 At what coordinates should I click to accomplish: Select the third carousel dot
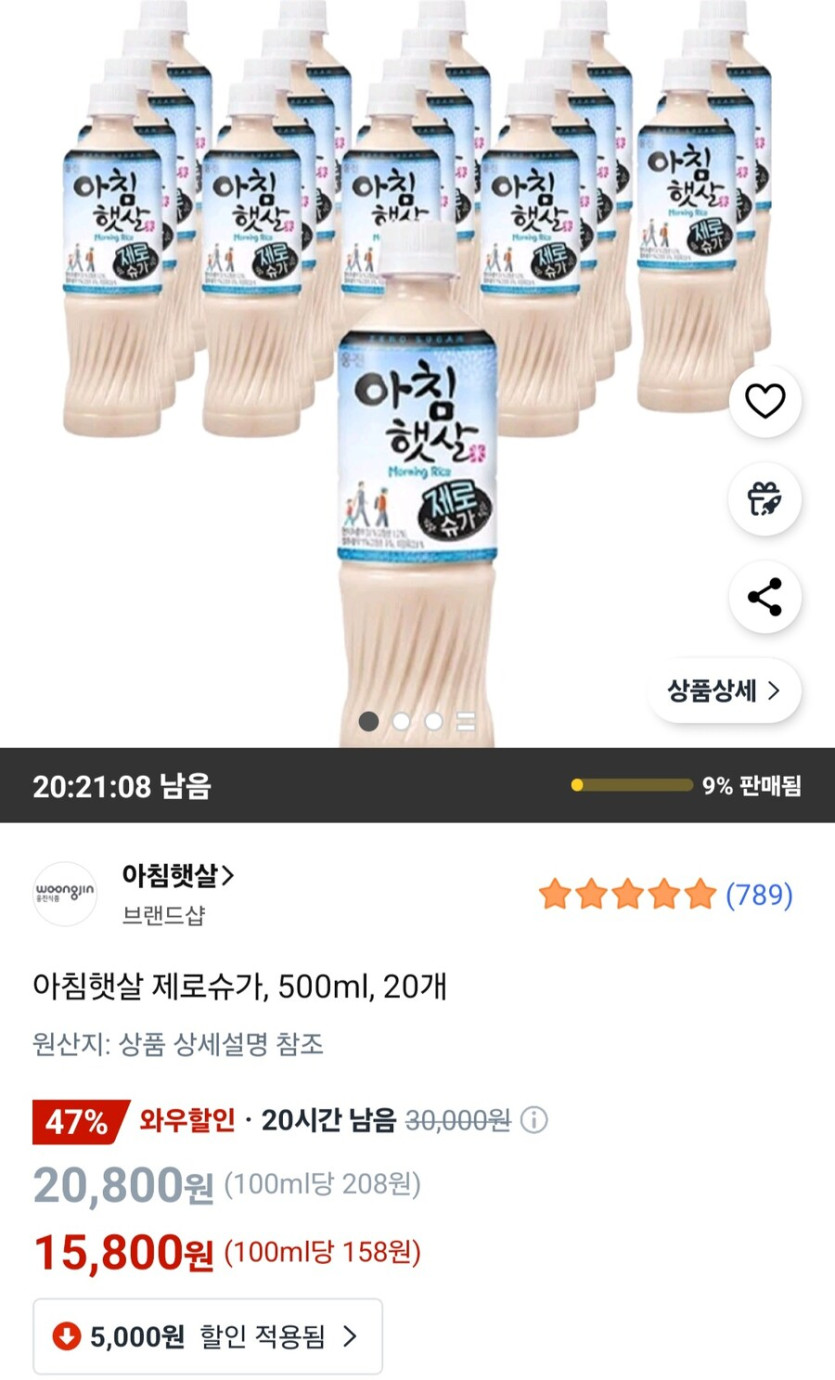434,721
